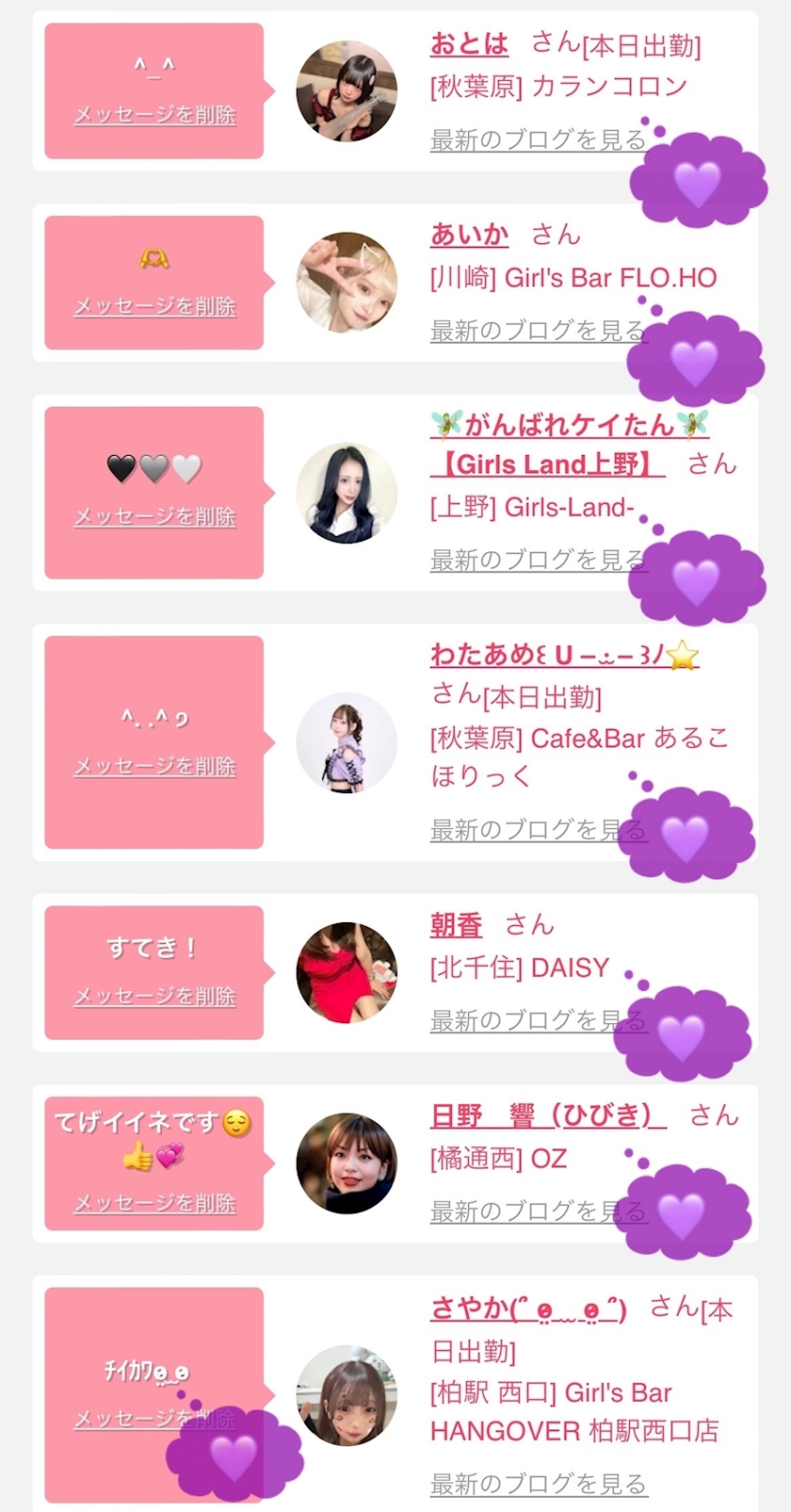Tap わたあめ's profile photo
This screenshot has width=791, height=1512.
coord(347,742)
